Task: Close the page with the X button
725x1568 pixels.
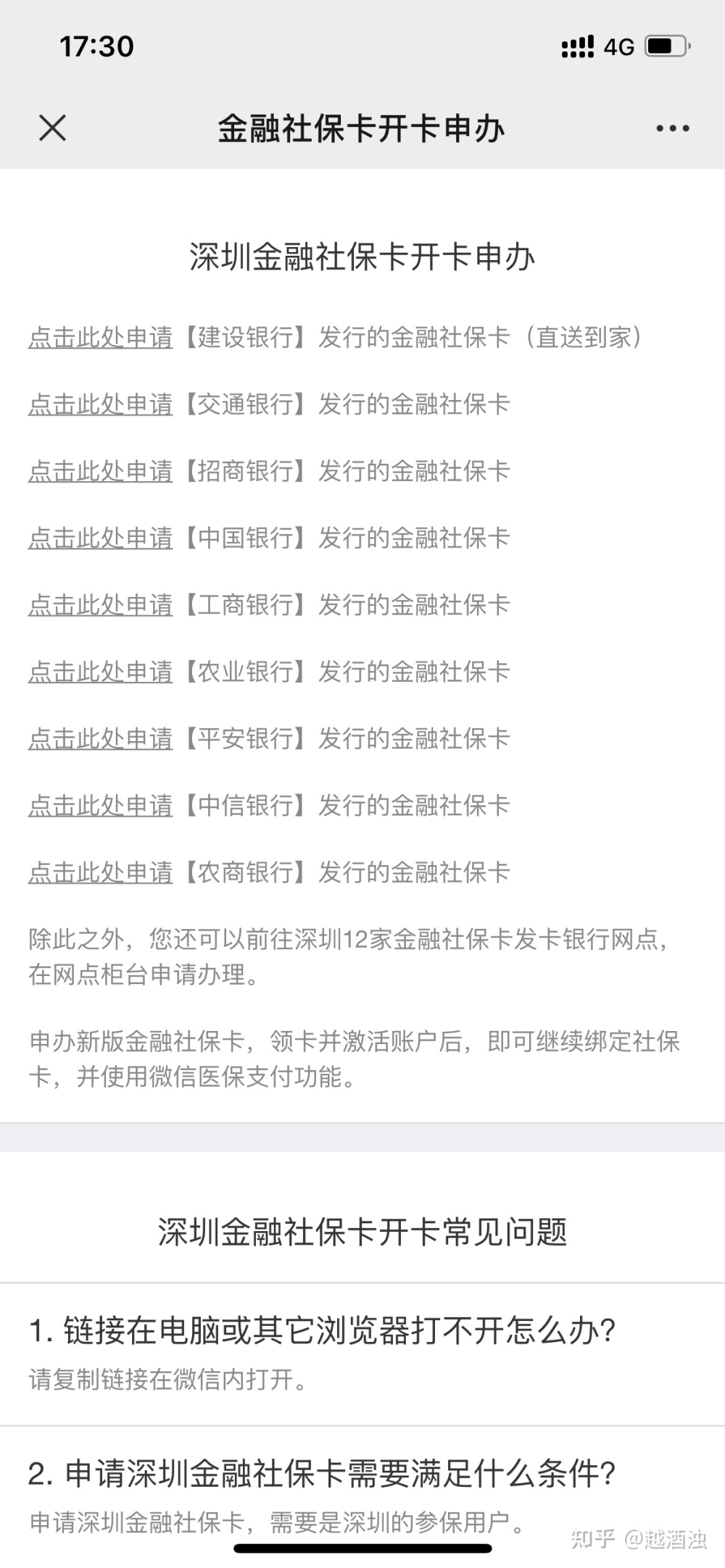Action: pyautogui.click(x=52, y=128)
